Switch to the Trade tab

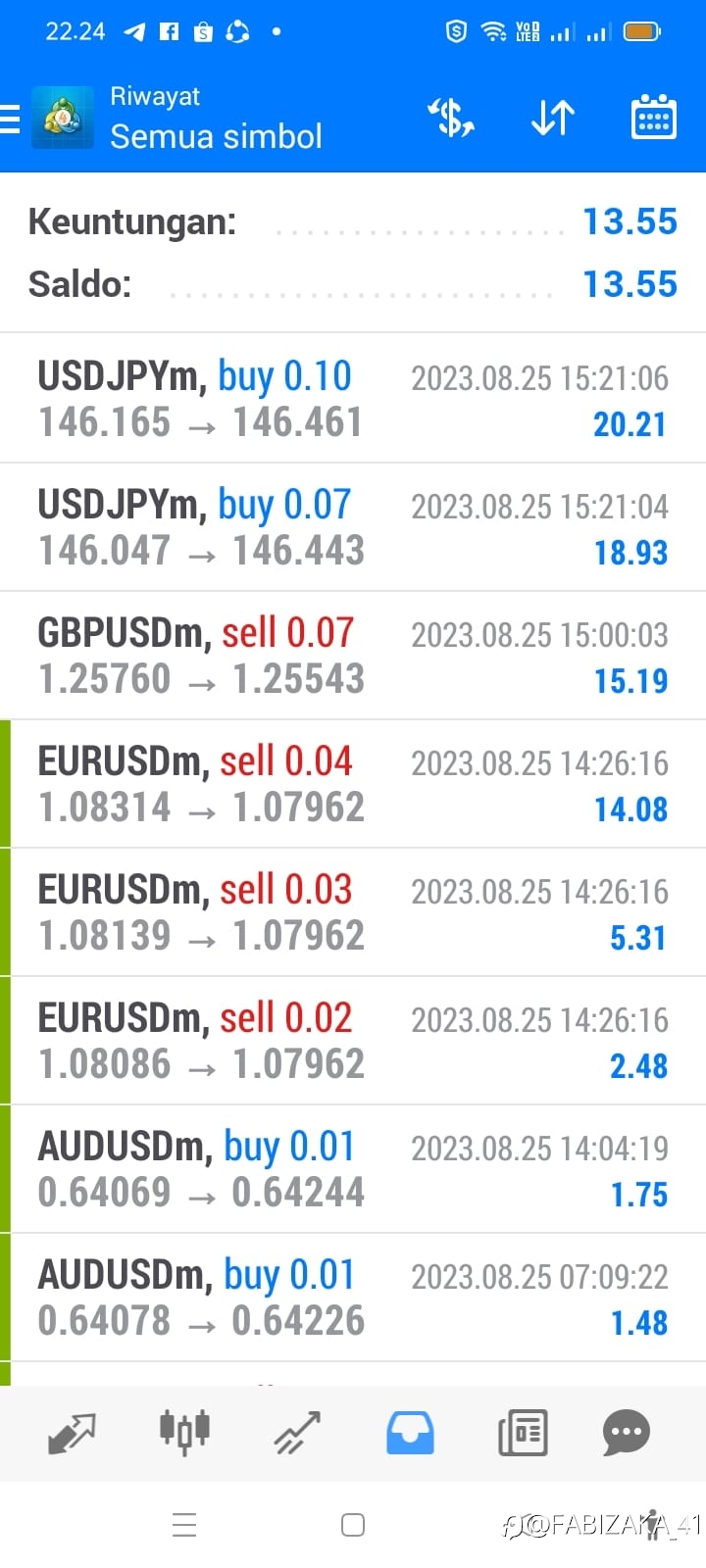(x=297, y=1433)
